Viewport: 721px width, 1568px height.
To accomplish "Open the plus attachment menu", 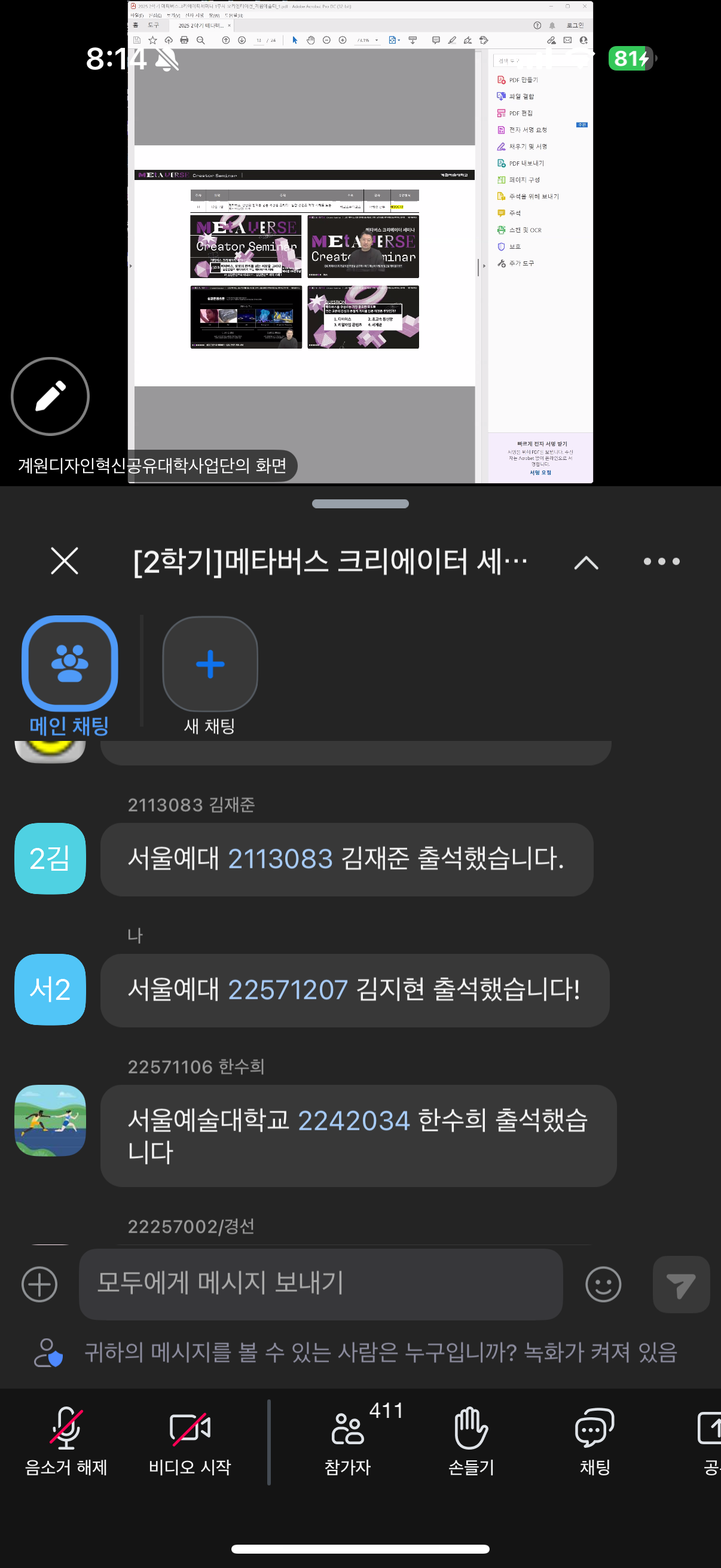I will 39,1285.
